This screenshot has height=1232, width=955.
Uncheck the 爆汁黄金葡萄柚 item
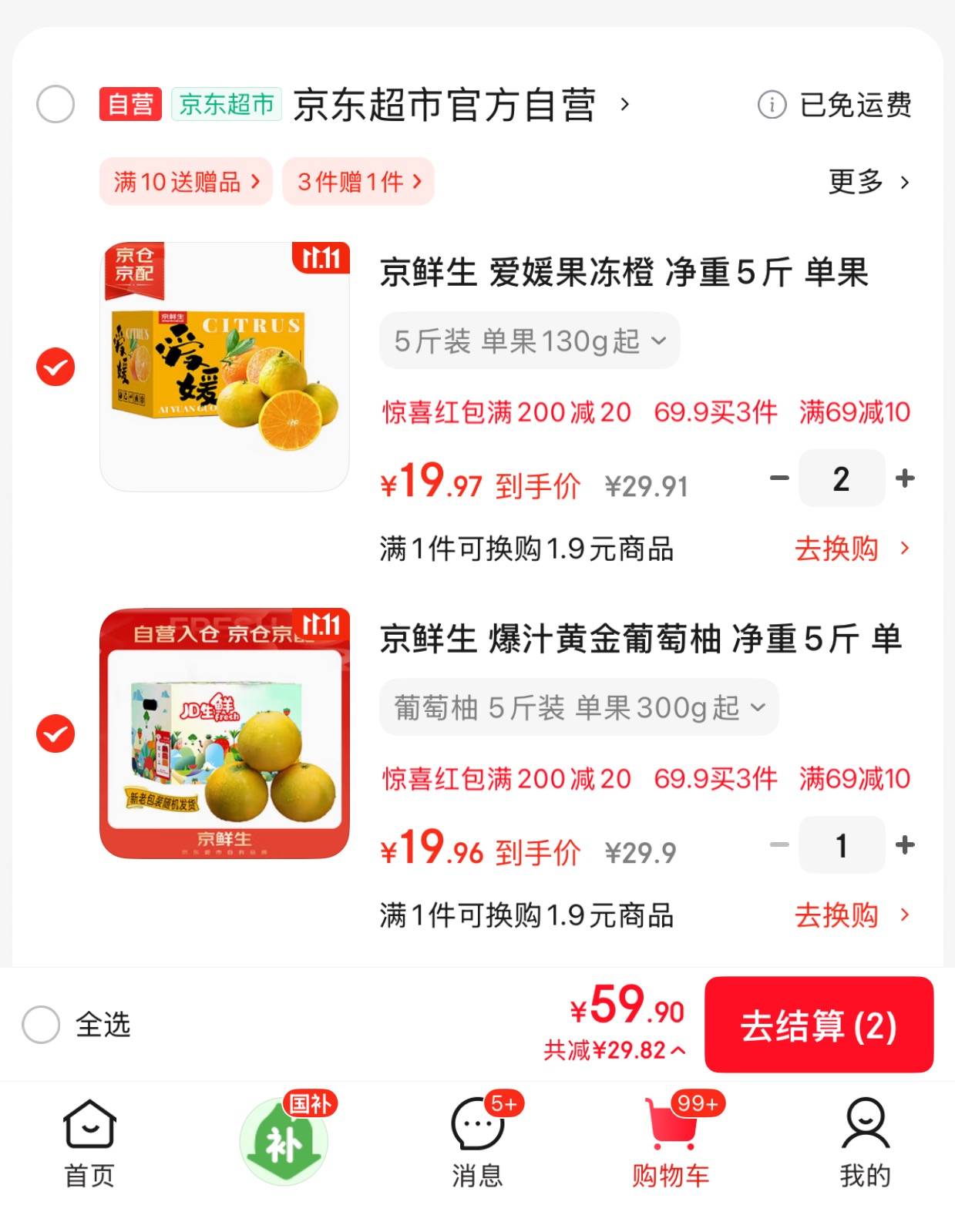coord(55,733)
